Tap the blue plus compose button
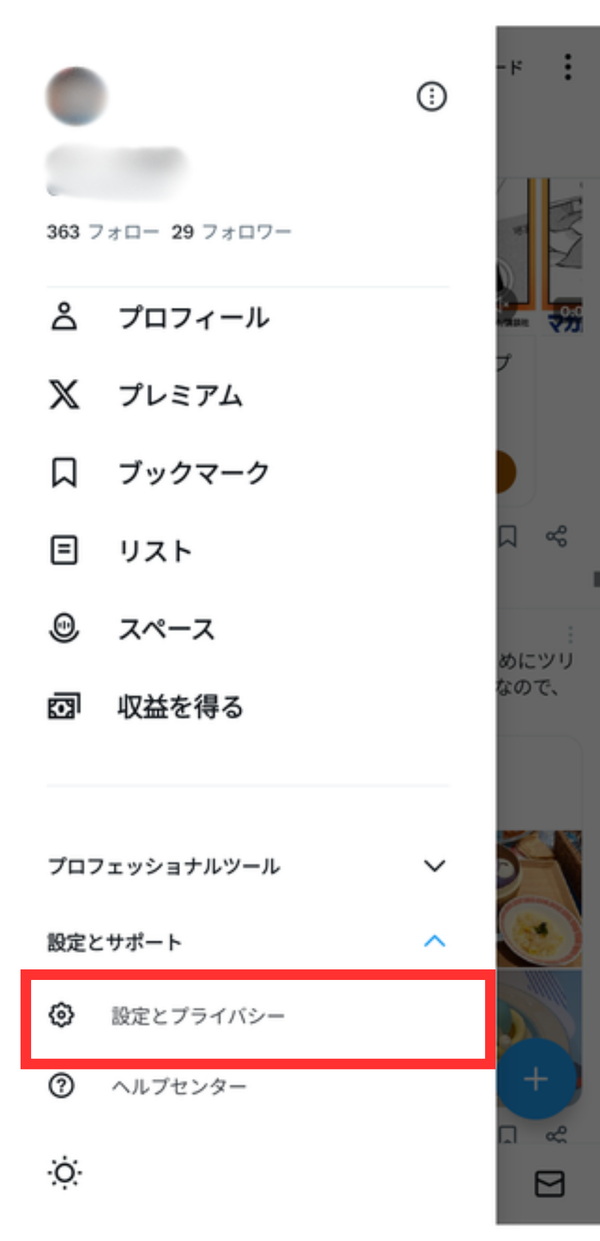 click(537, 1079)
